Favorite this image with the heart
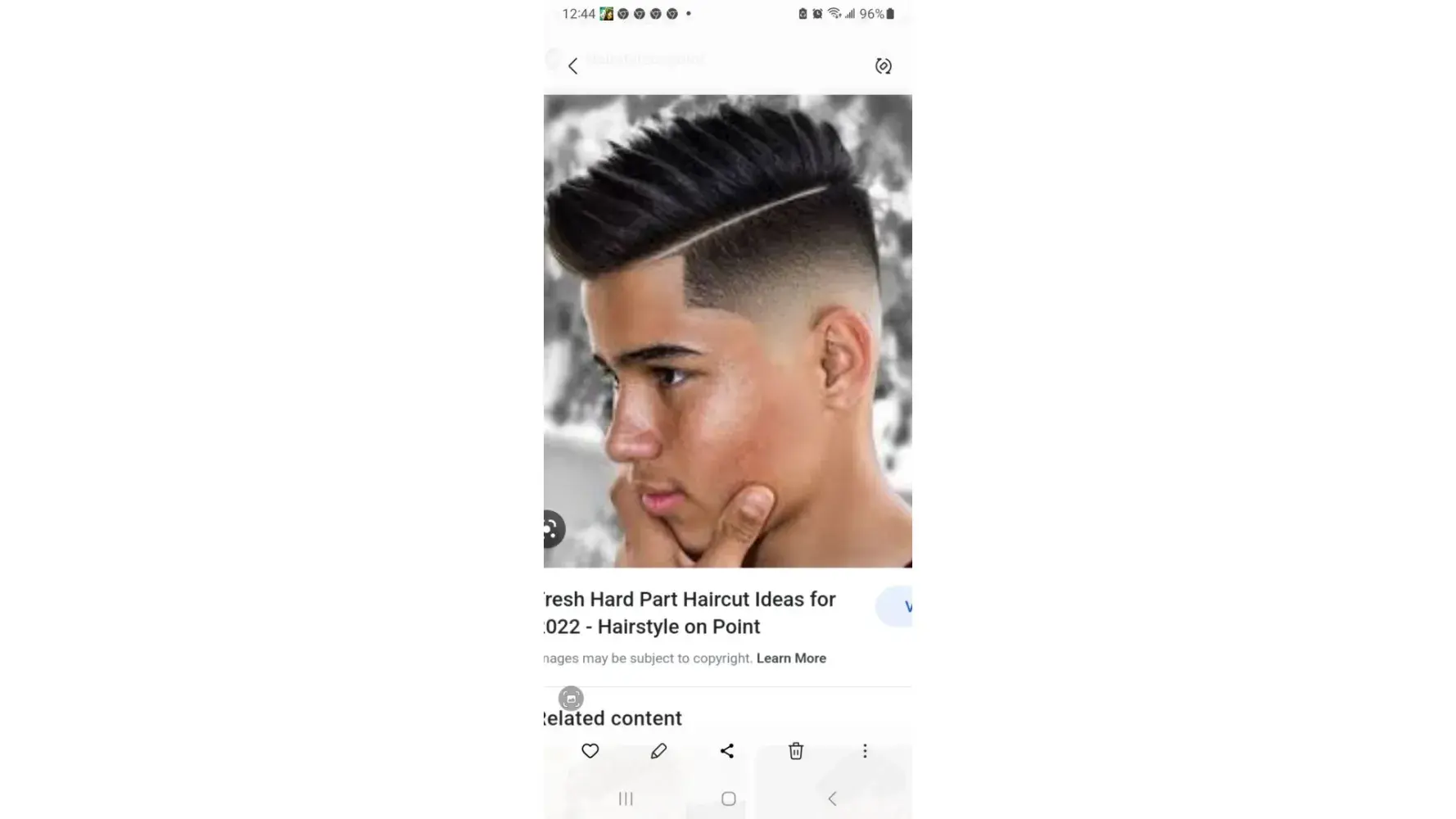 click(x=590, y=751)
